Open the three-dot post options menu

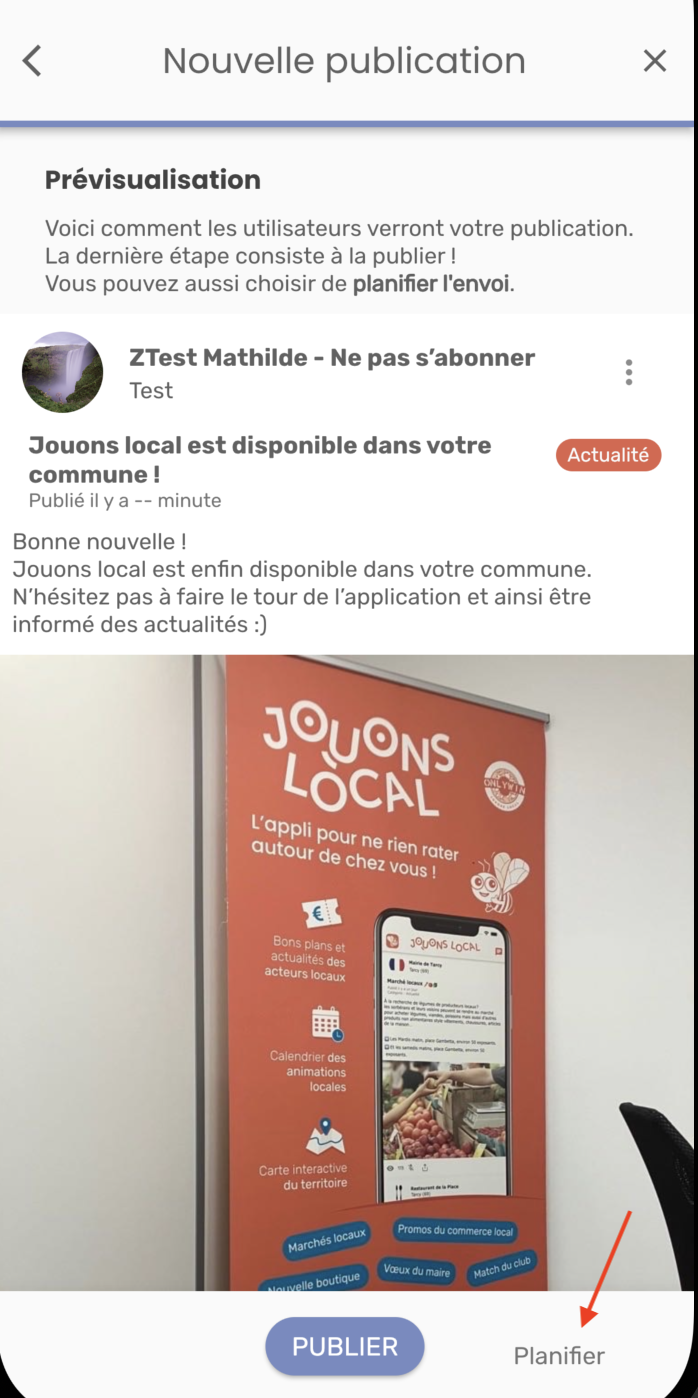628,373
